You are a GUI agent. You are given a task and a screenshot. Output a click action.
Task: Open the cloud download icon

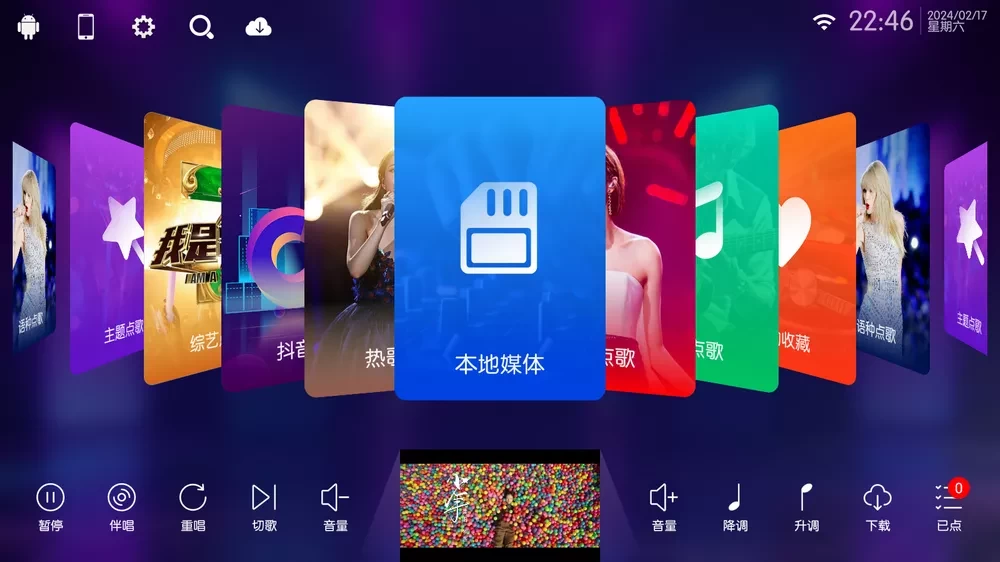pyautogui.click(x=259, y=27)
